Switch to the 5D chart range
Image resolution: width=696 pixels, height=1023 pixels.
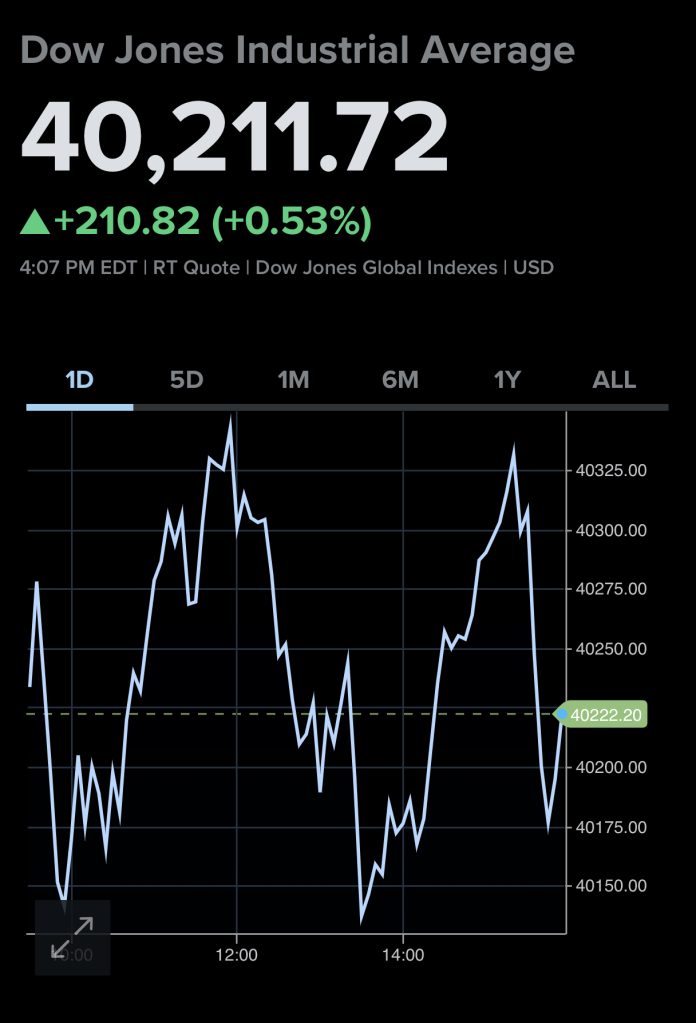[186, 380]
